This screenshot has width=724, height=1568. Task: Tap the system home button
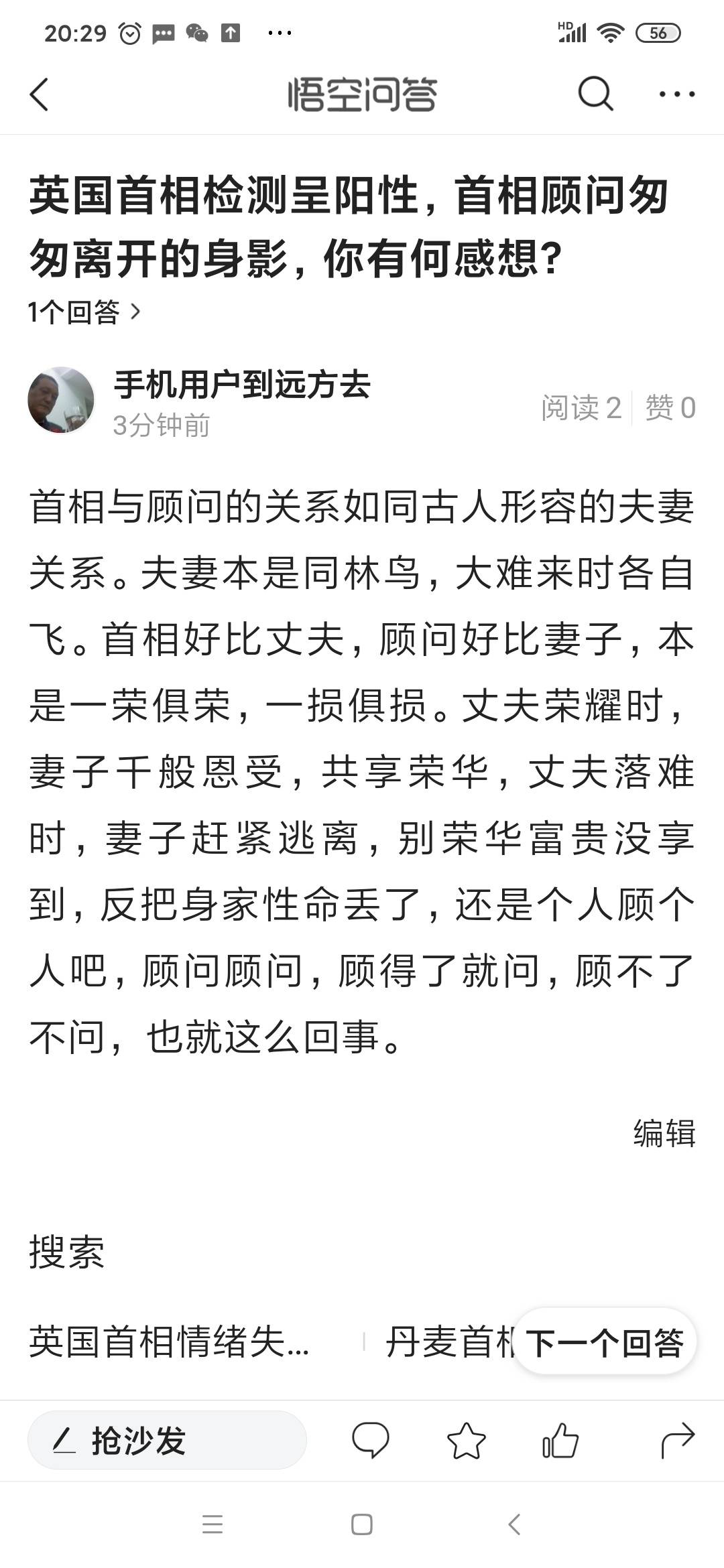pos(362,1524)
